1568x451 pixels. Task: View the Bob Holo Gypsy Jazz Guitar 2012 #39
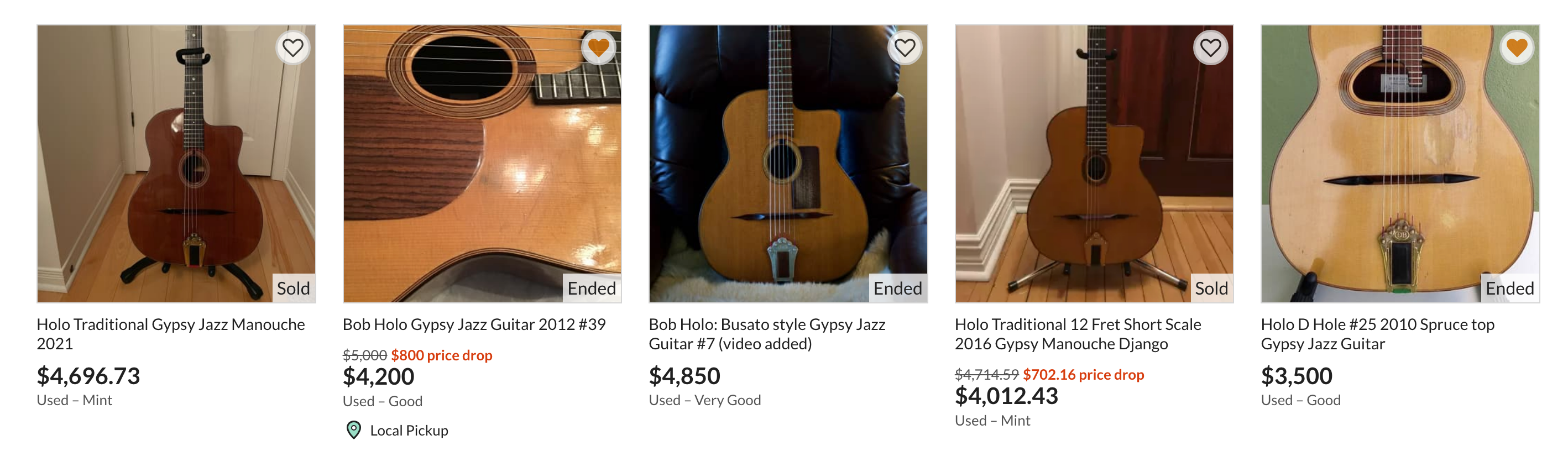[474, 324]
